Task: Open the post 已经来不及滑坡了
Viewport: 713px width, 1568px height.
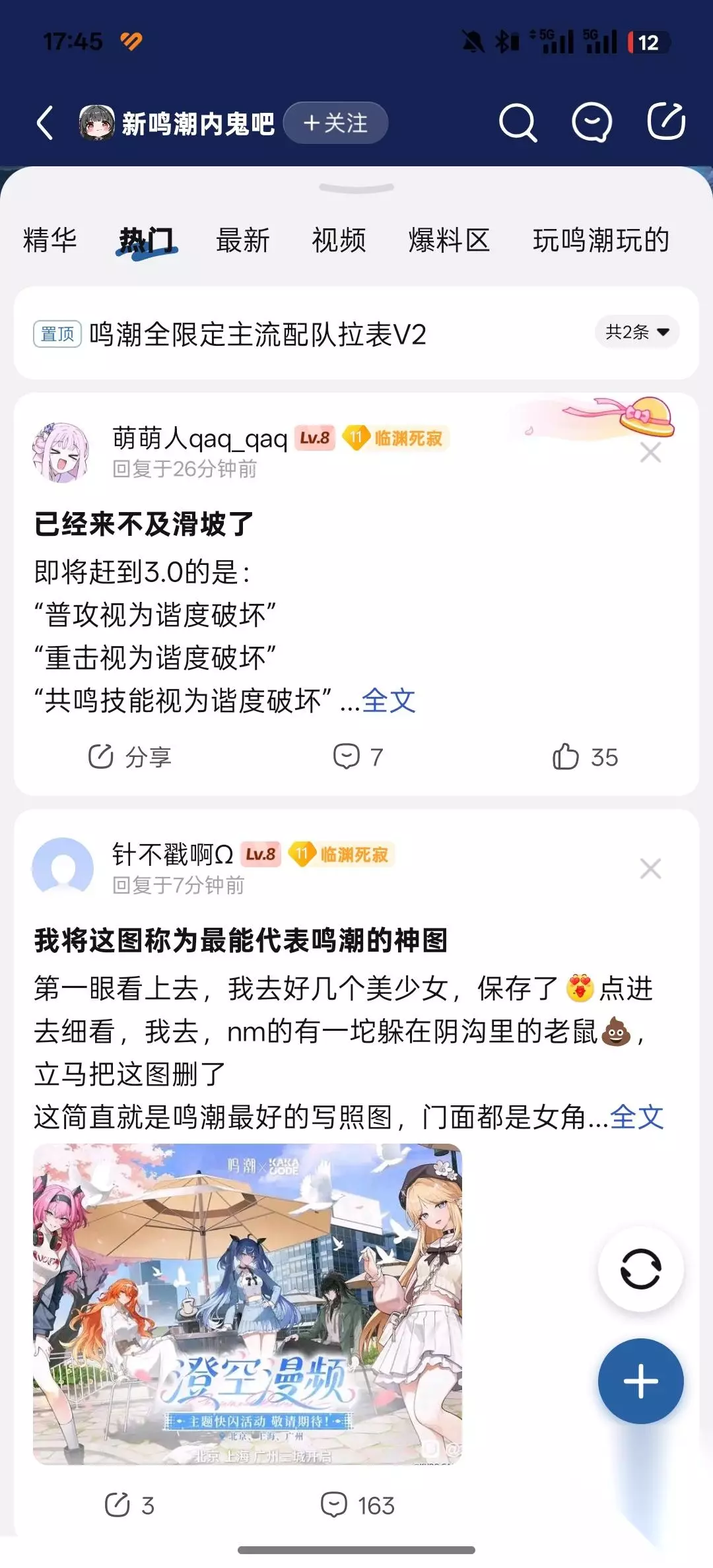Action: [x=144, y=524]
